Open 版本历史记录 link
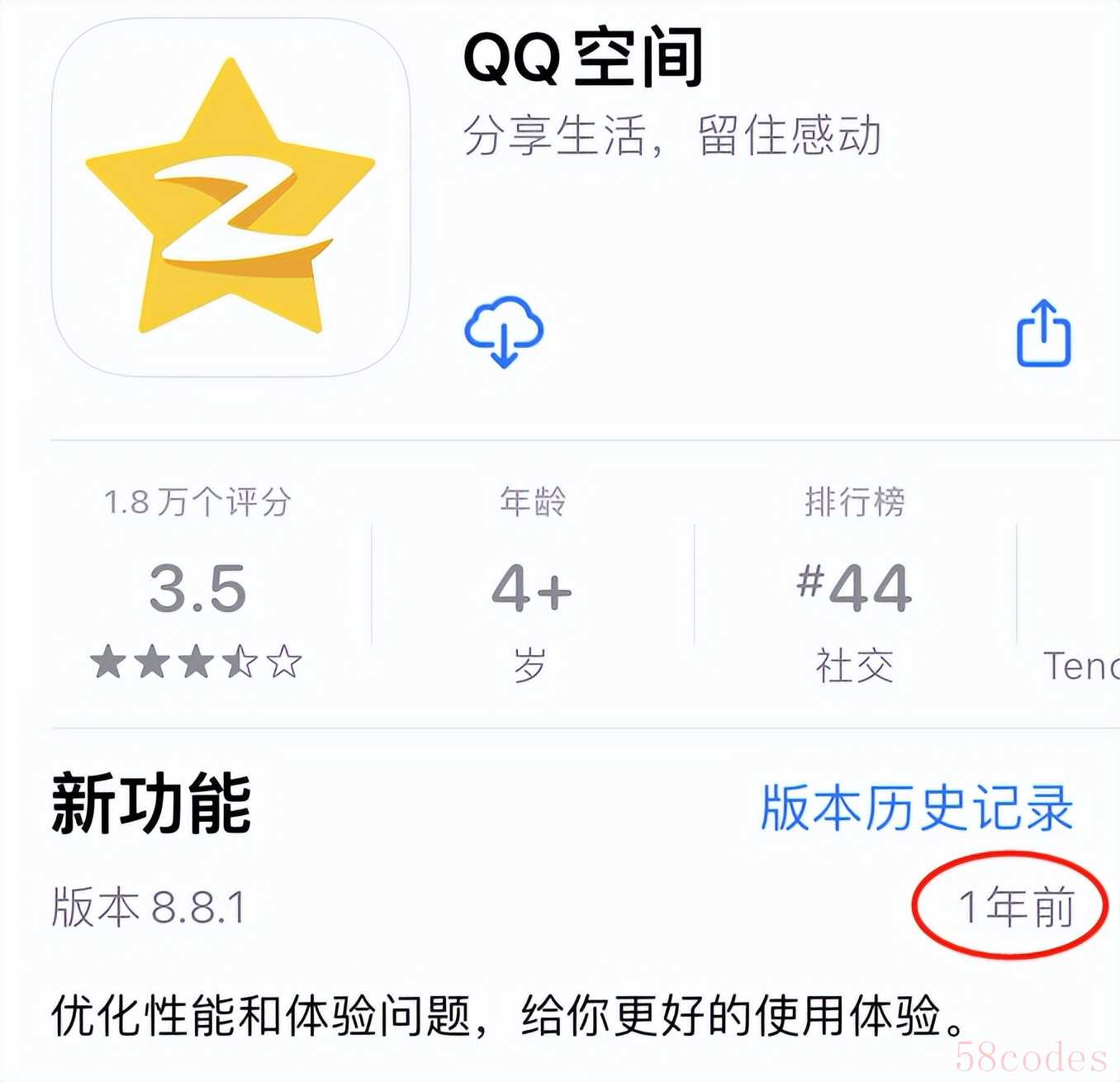Viewport: 1120px width, 1082px height. (x=916, y=807)
